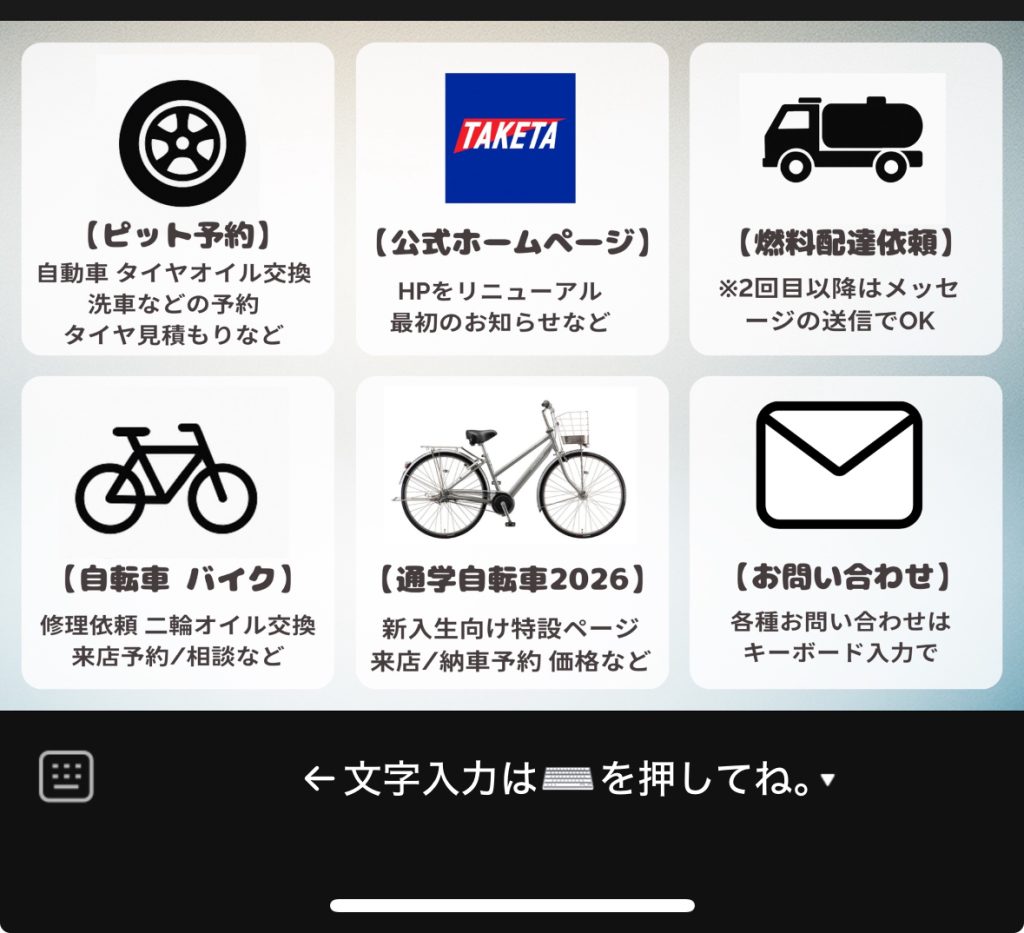
Task: Open the 公式ホームページ TAKETA tile
Action: pyautogui.click(x=511, y=199)
